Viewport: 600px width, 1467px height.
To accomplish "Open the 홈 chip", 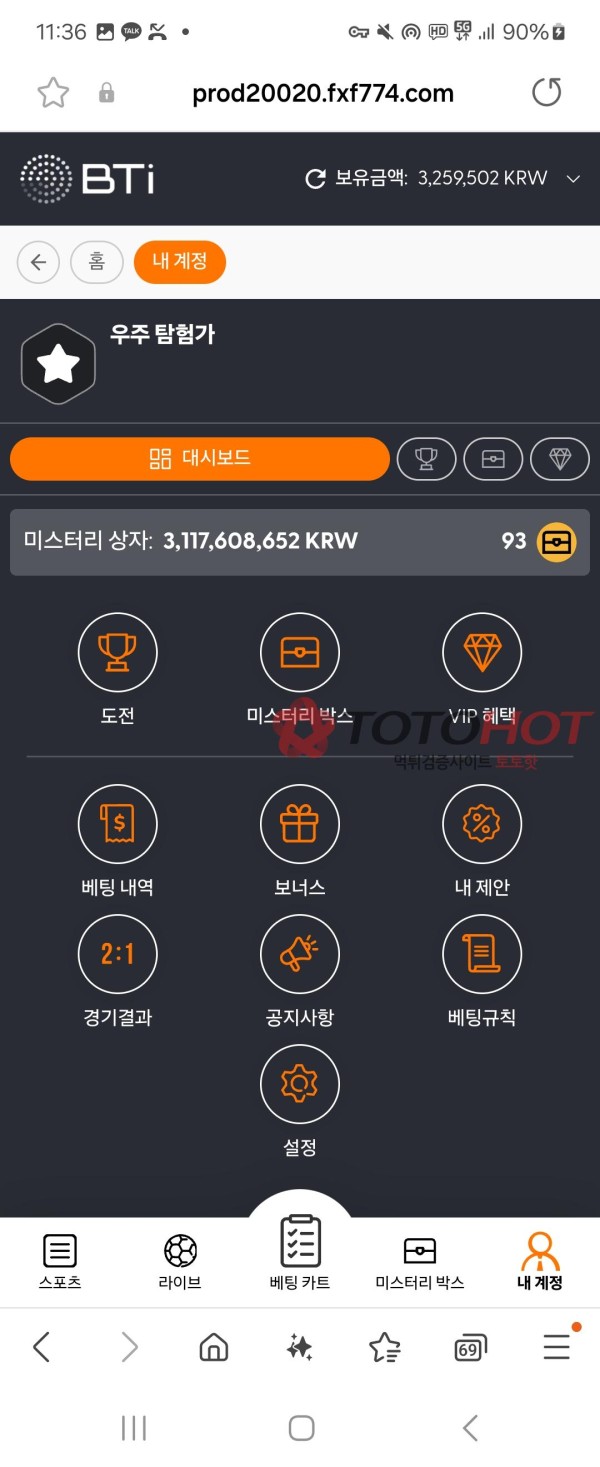I will coord(96,262).
